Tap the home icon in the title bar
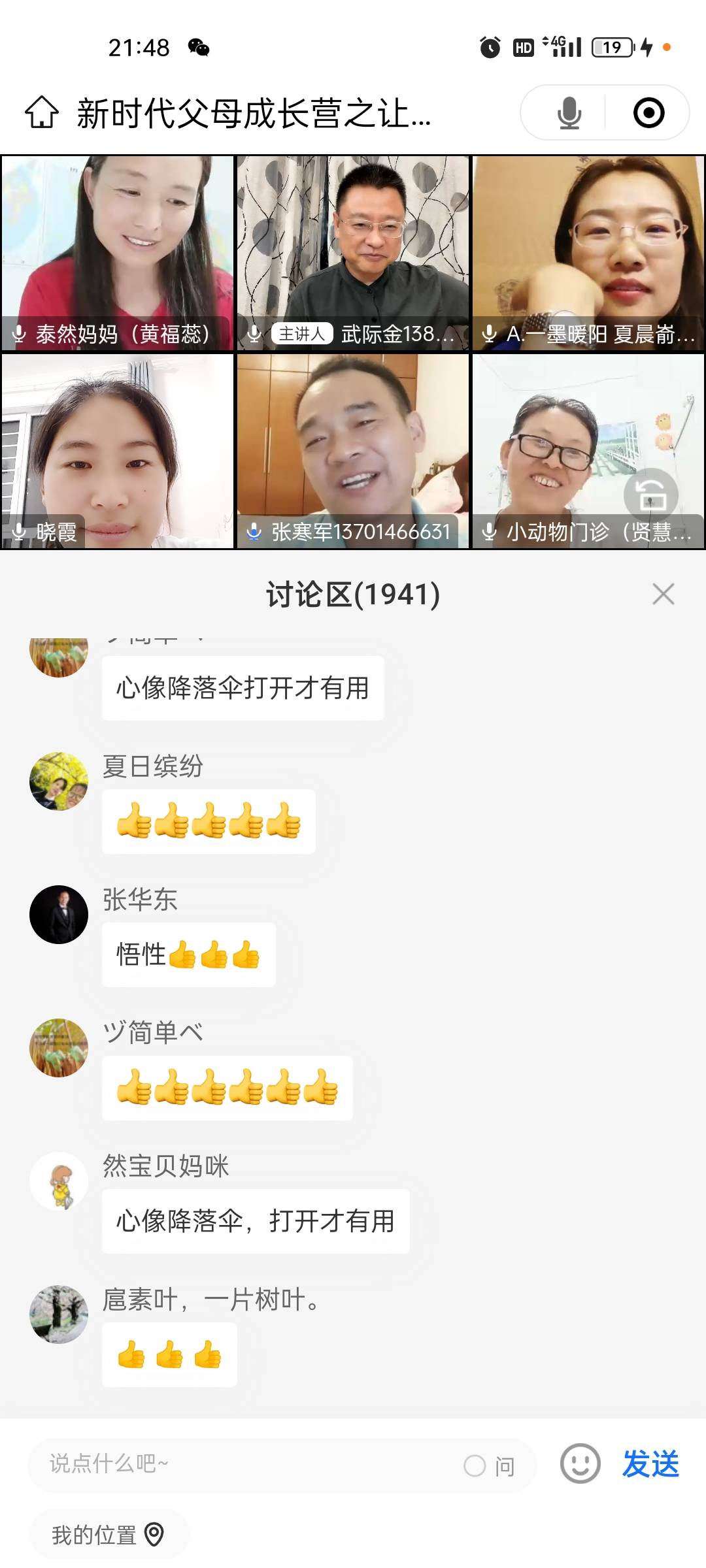The image size is (706, 1568). click(x=42, y=112)
